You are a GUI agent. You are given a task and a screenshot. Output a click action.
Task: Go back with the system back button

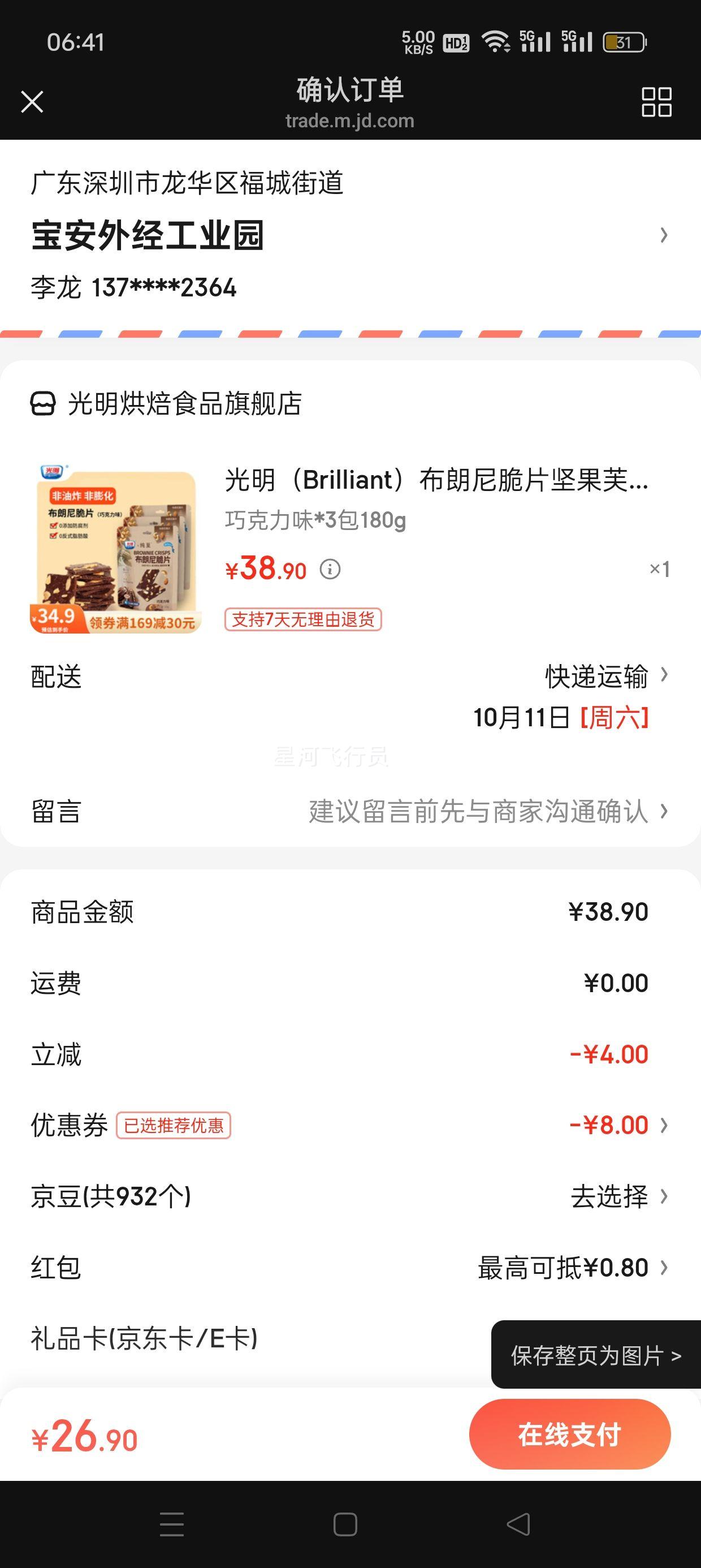coord(518,1524)
